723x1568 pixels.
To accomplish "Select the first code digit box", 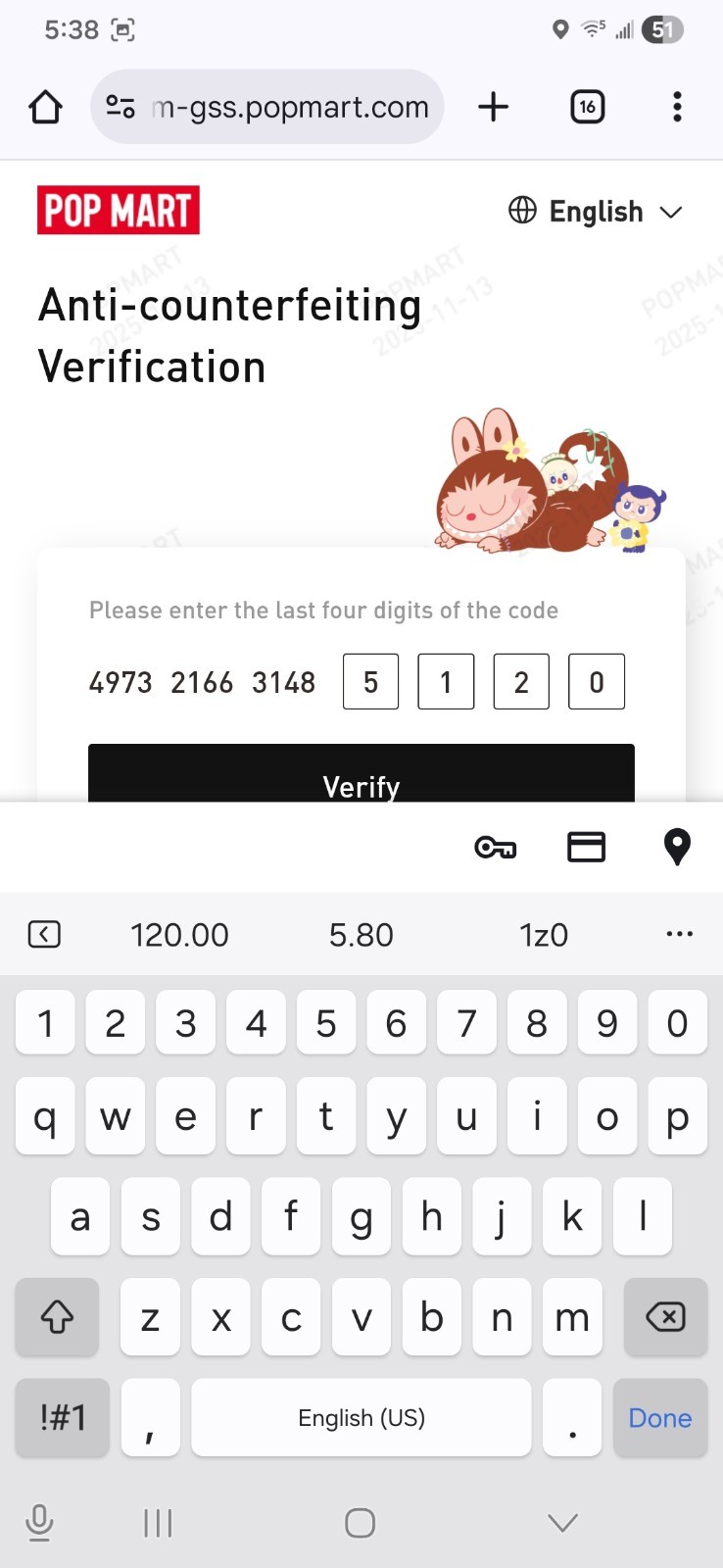I will pos(370,682).
